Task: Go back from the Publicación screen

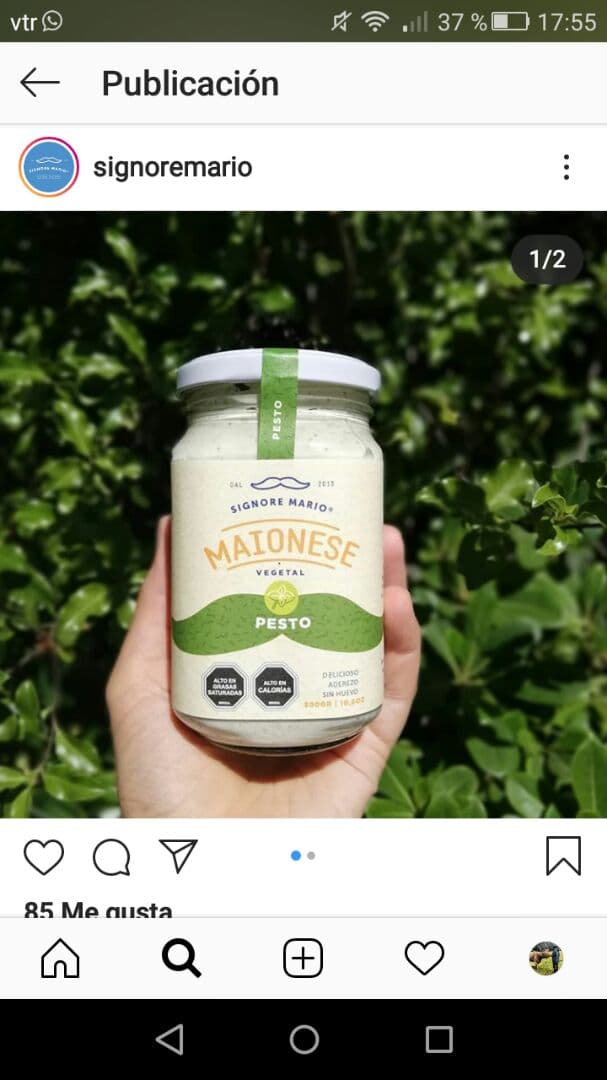Action: tap(40, 83)
